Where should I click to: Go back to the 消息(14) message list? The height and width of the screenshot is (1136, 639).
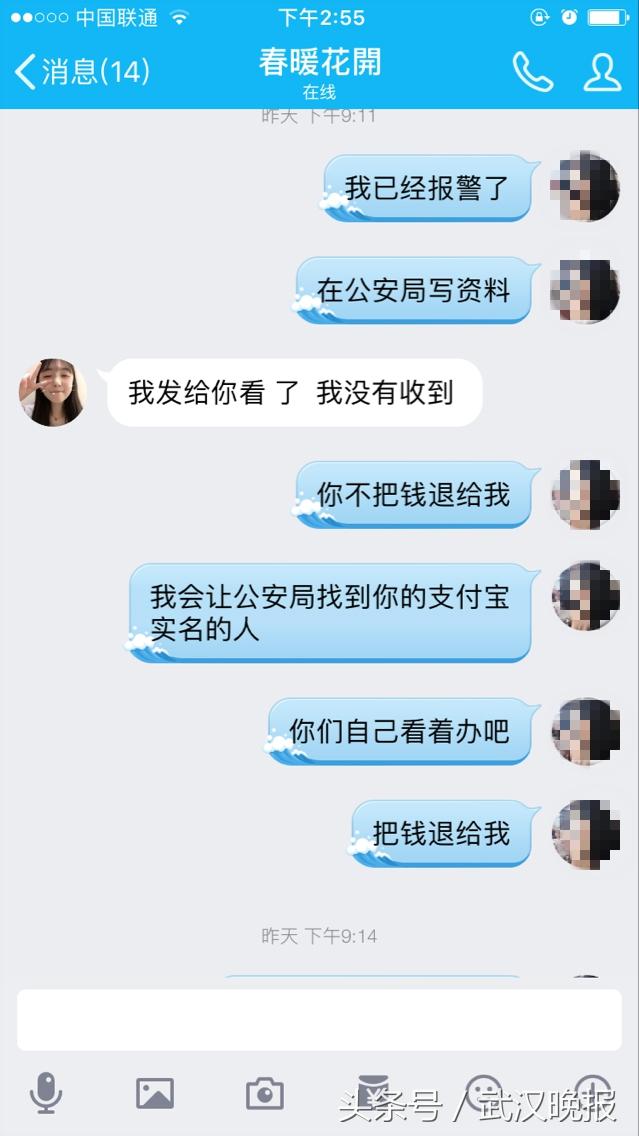point(82,72)
